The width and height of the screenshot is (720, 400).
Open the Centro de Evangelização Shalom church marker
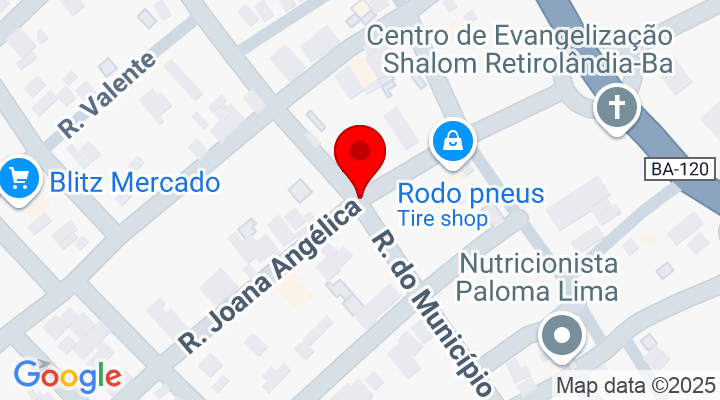pos(617,107)
